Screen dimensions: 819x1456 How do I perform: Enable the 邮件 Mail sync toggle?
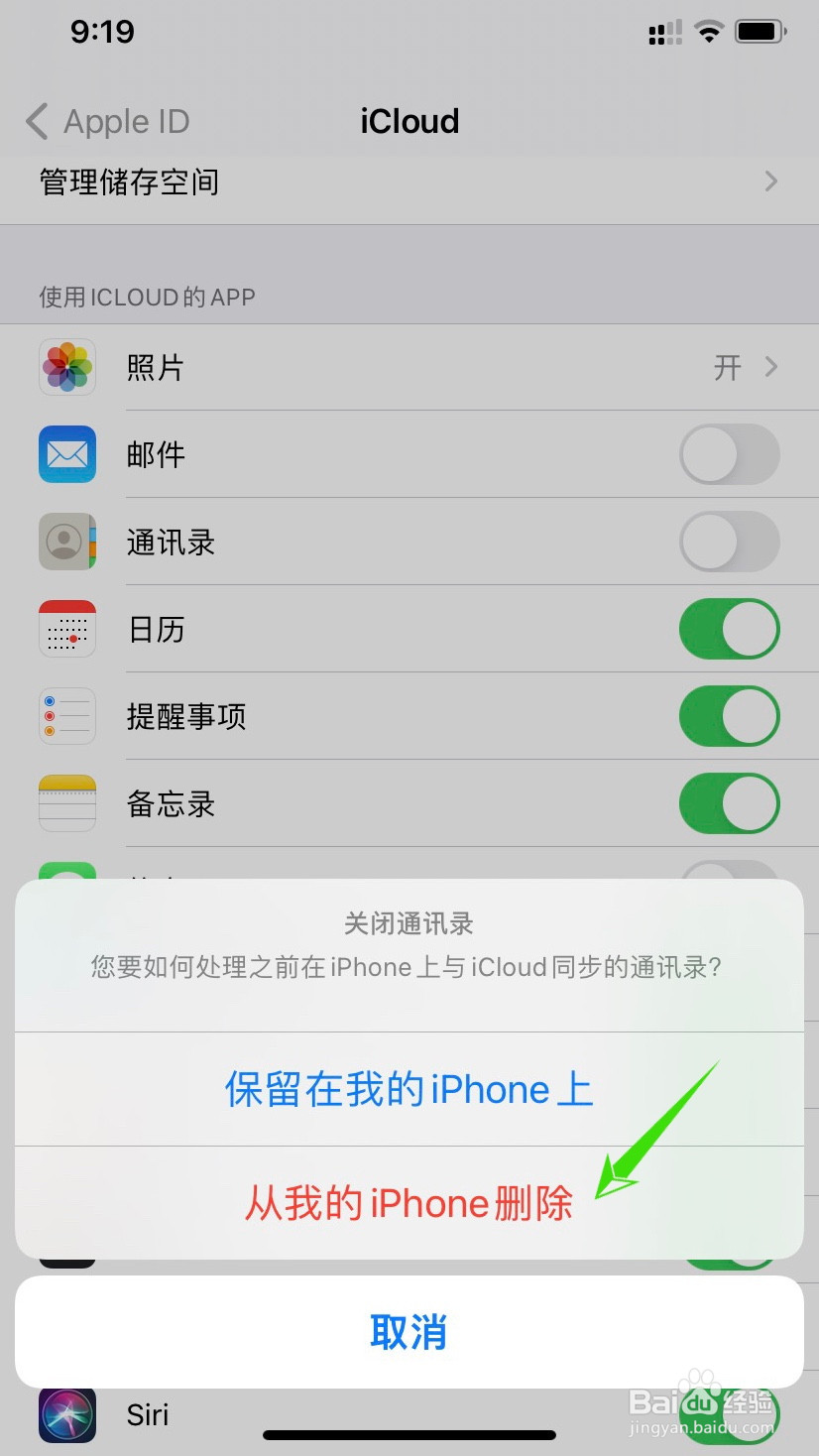coord(729,454)
